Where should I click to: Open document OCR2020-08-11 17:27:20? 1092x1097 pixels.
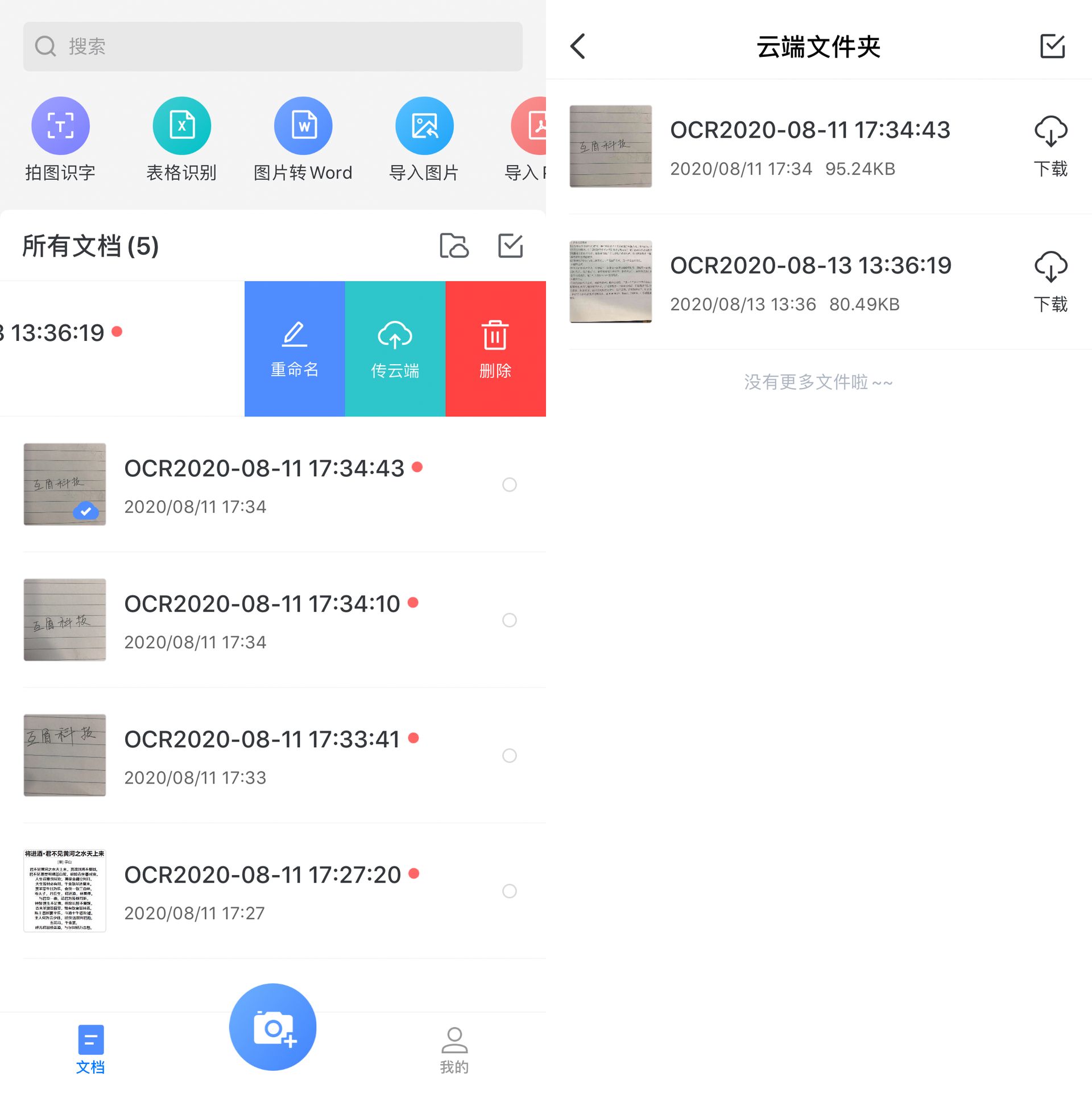(262, 890)
